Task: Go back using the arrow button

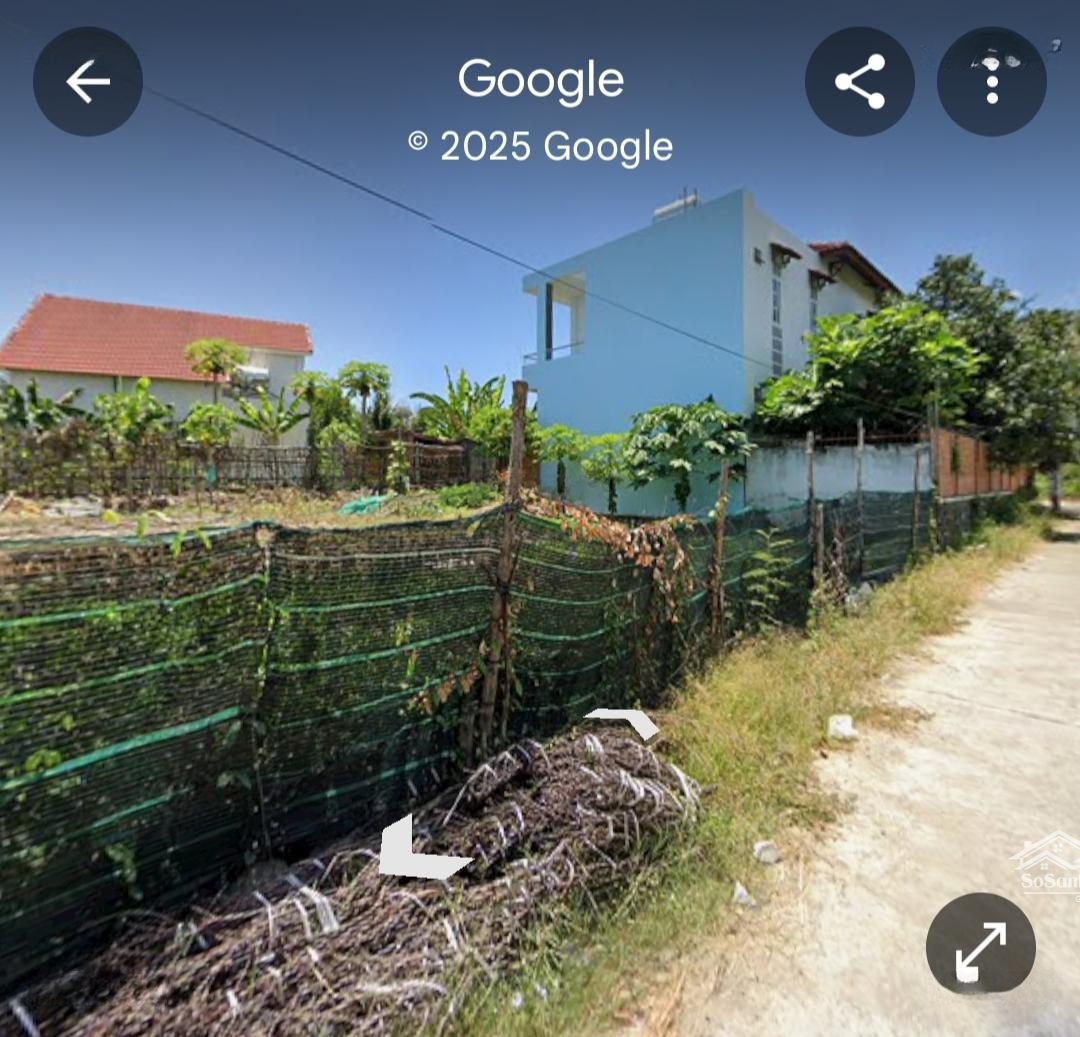Action: 88,82
